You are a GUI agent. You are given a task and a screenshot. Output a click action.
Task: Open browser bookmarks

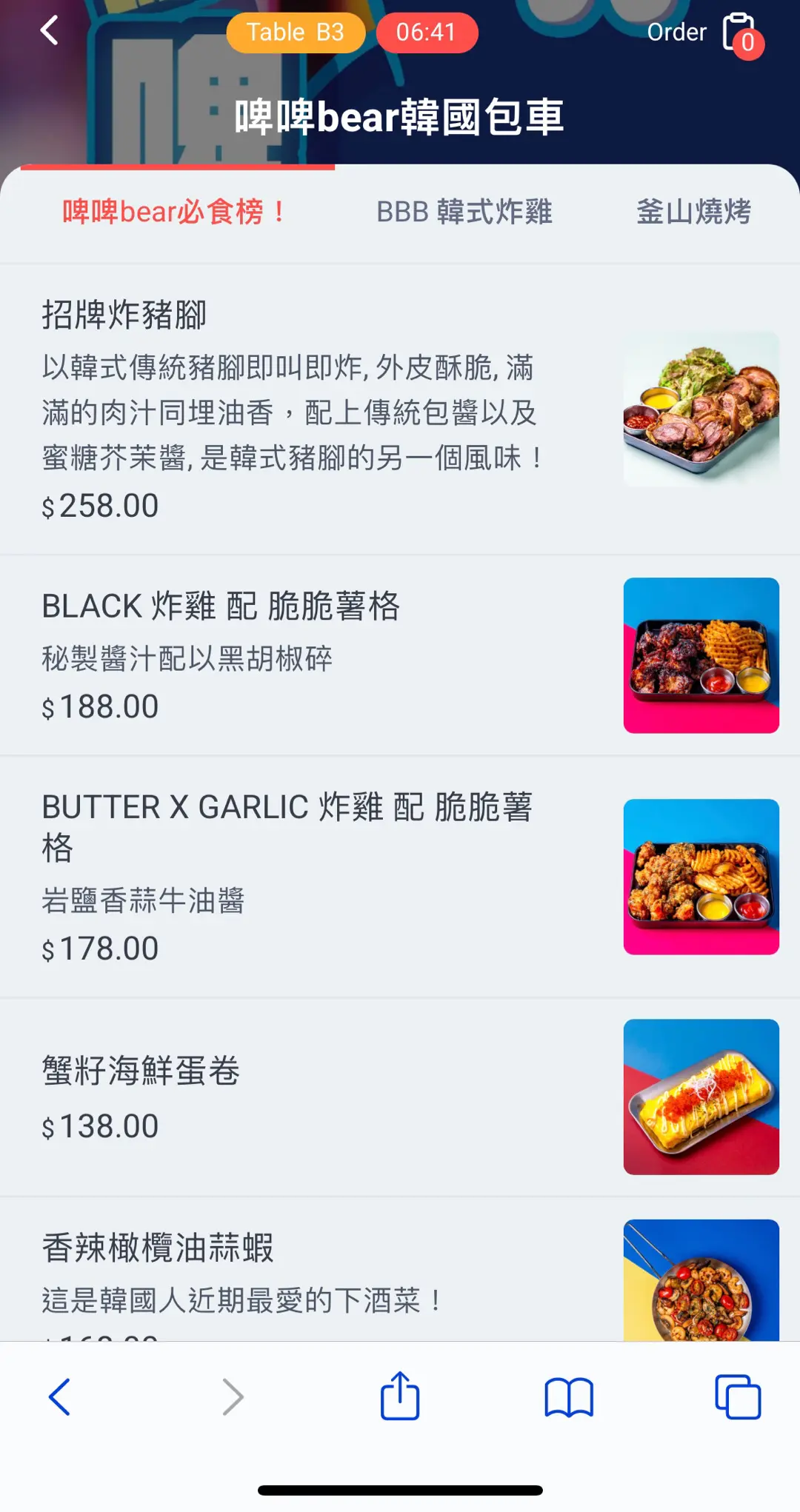pos(569,1397)
